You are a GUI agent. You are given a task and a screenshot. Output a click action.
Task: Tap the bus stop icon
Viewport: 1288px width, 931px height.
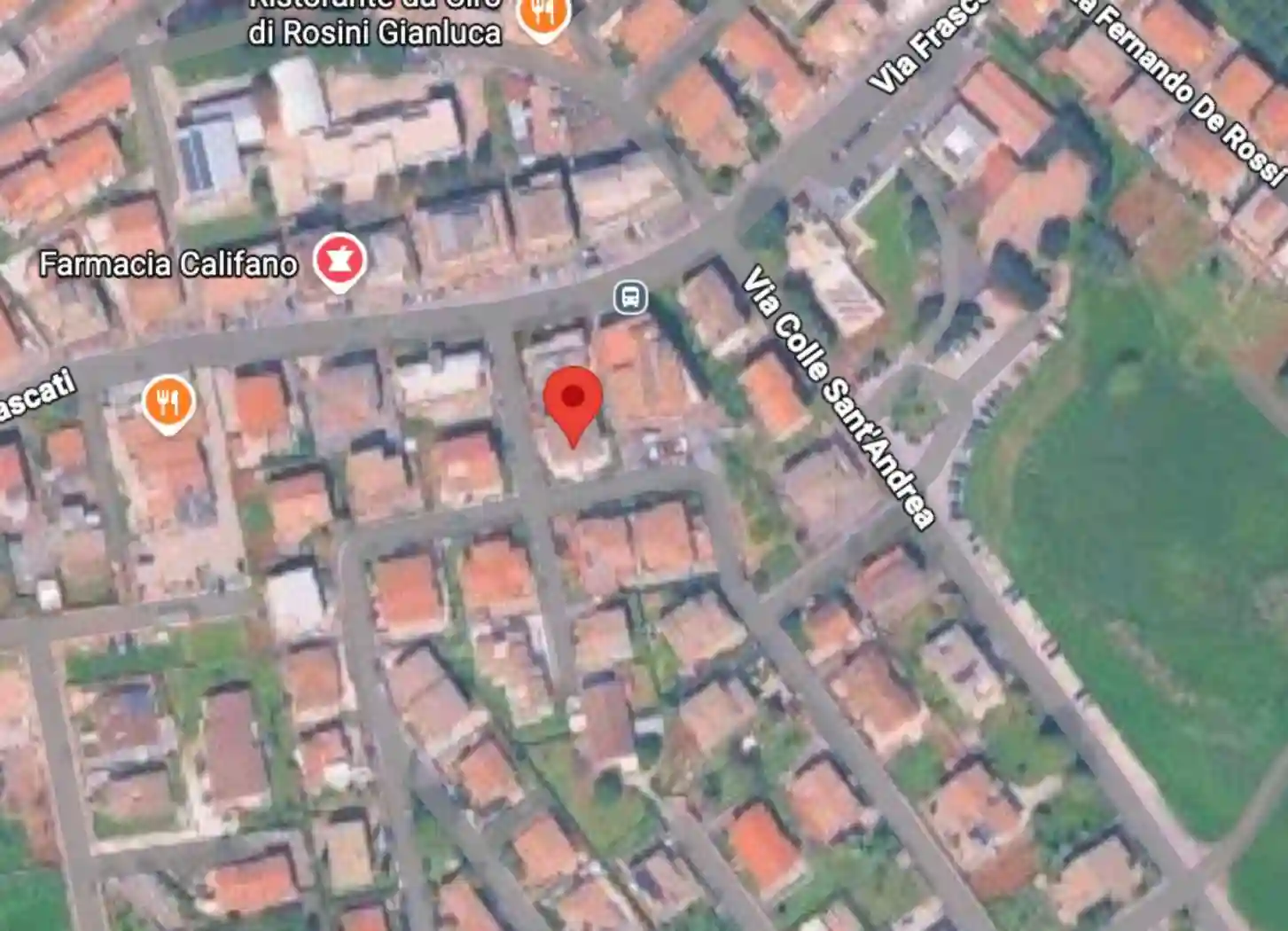tap(630, 297)
